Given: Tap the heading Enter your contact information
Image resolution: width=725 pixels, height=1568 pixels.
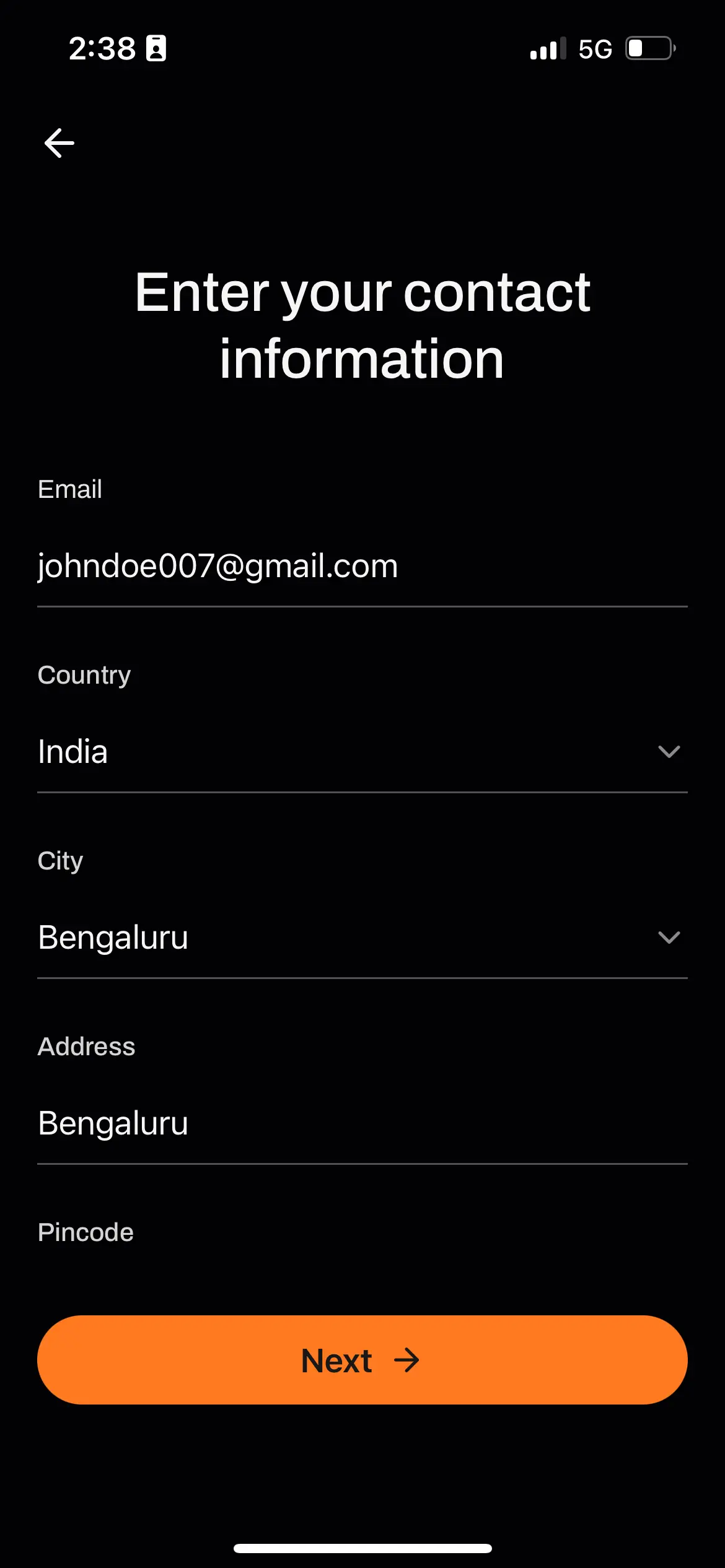Looking at the screenshot, I should pyautogui.click(x=362, y=325).
